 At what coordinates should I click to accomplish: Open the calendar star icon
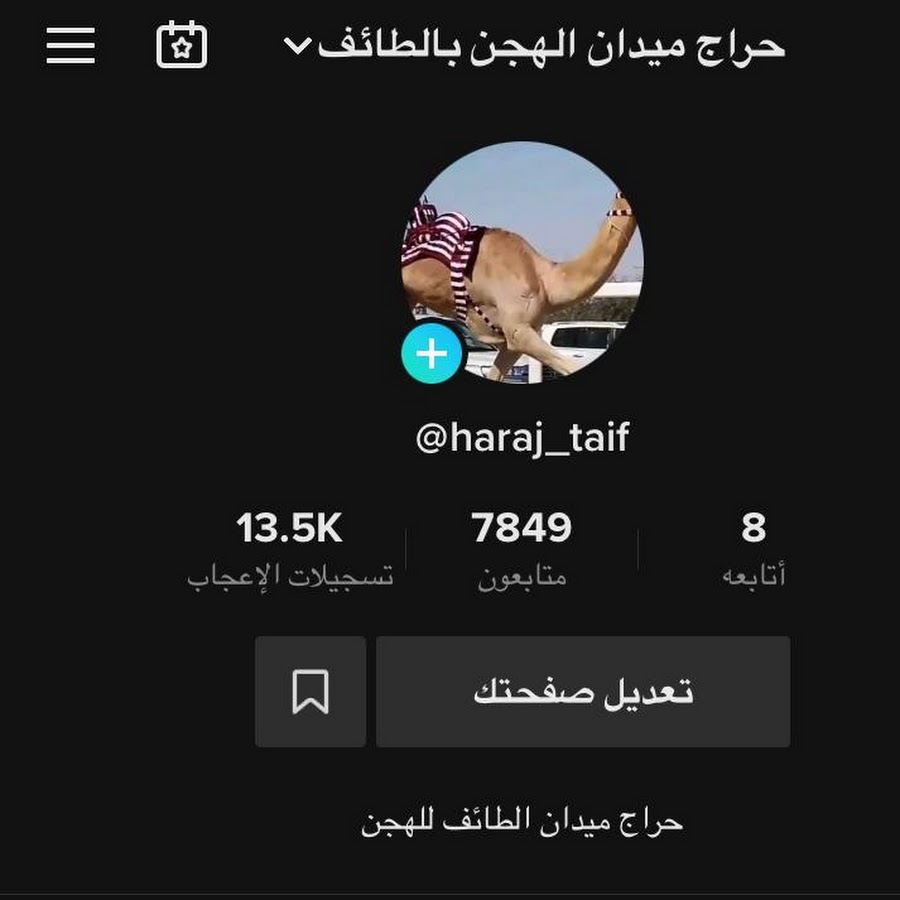181,46
